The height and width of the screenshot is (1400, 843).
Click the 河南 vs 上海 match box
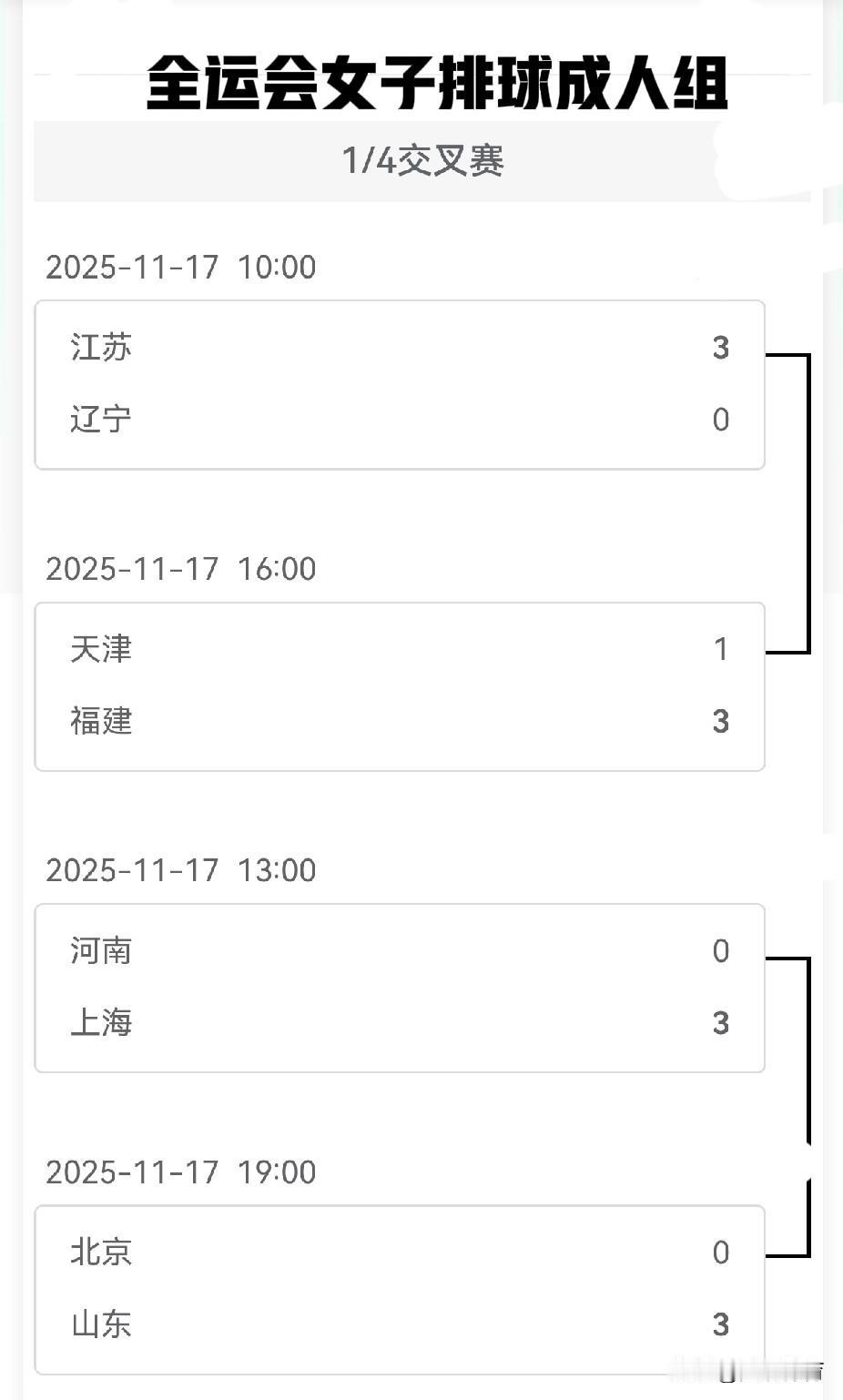click(399, 987)
